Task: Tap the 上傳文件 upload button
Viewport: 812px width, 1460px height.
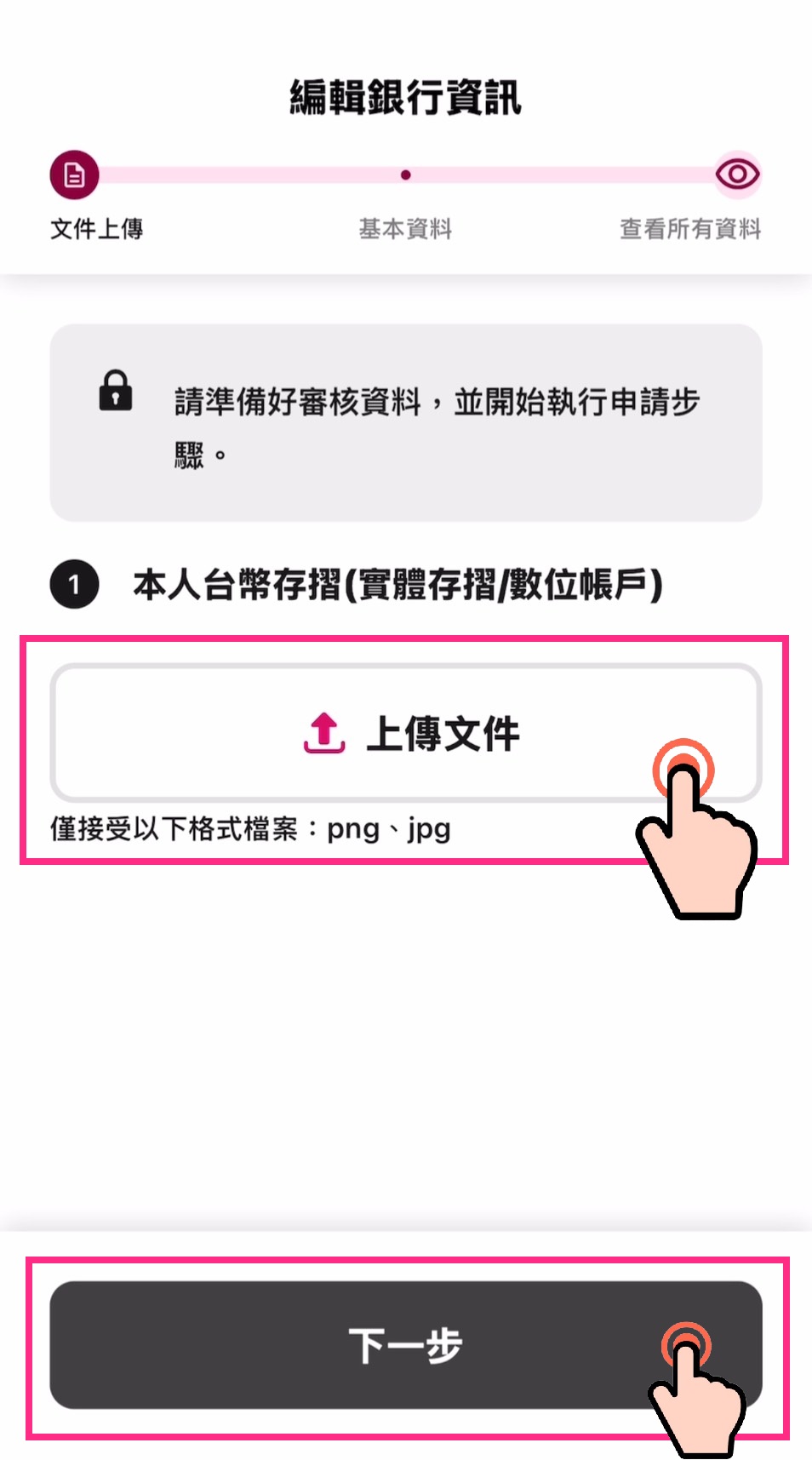Action: tap(406, 733)
